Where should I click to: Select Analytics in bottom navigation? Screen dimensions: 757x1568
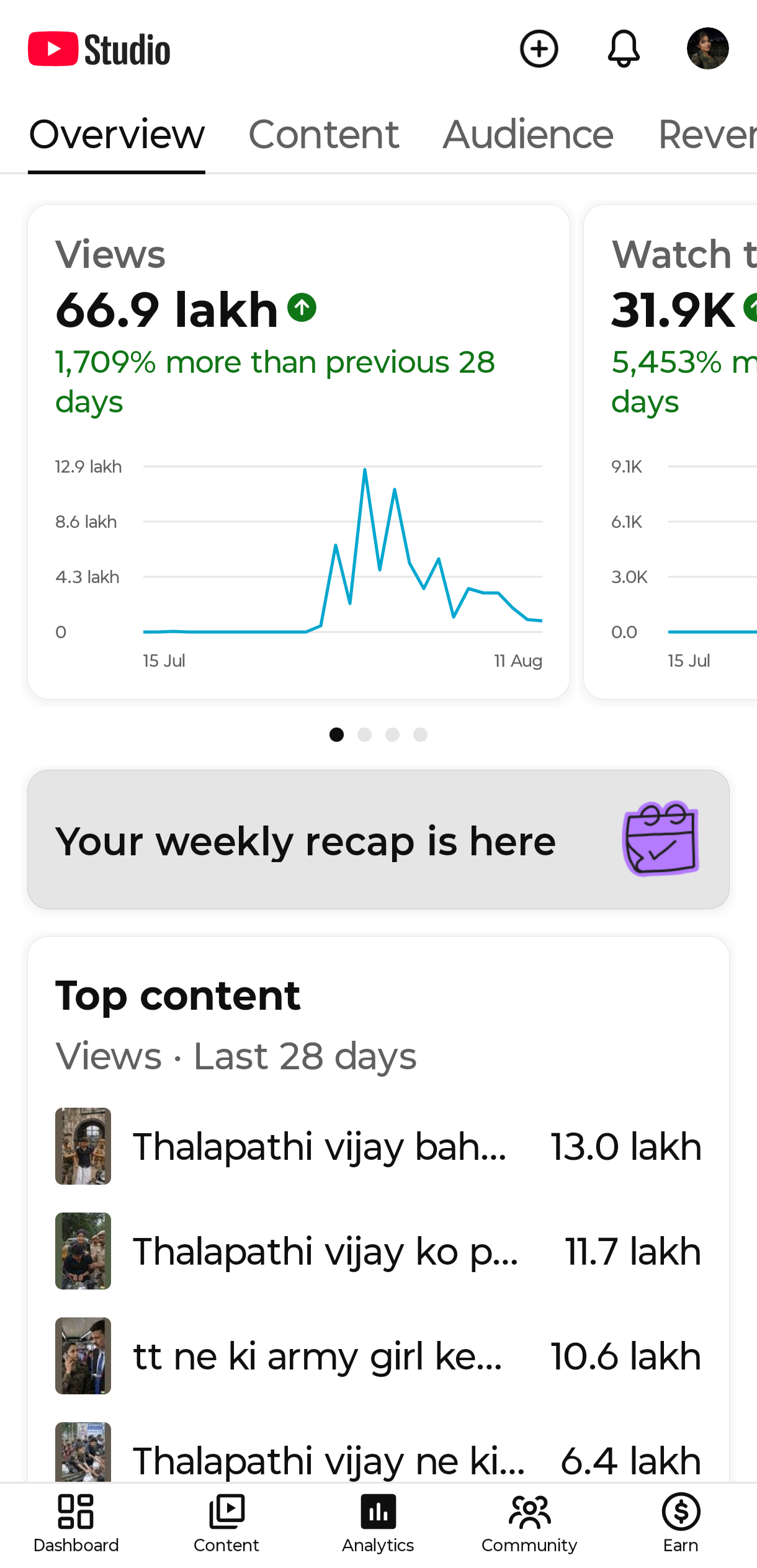(x=378, y=1525)
